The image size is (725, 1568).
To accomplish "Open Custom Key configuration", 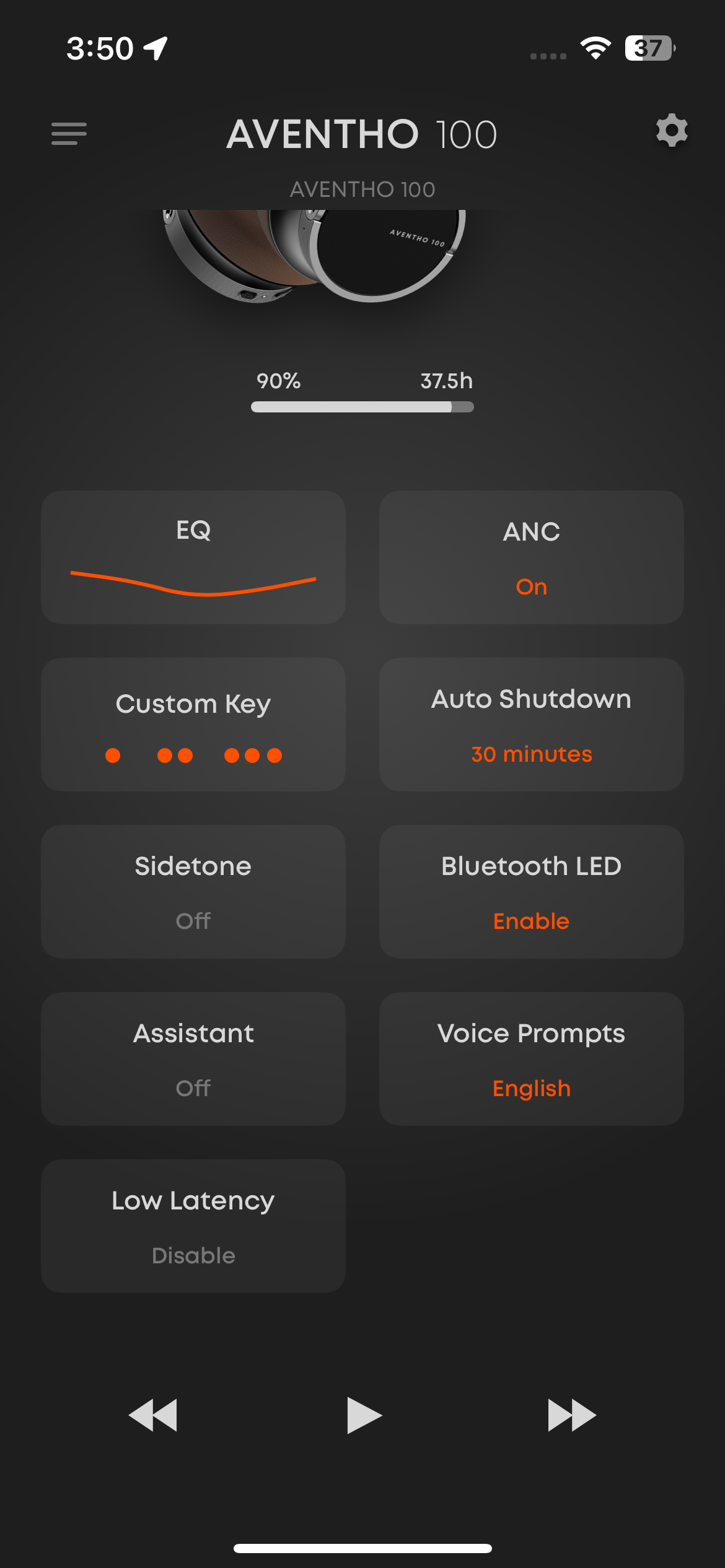I will (x=193, y=725).
